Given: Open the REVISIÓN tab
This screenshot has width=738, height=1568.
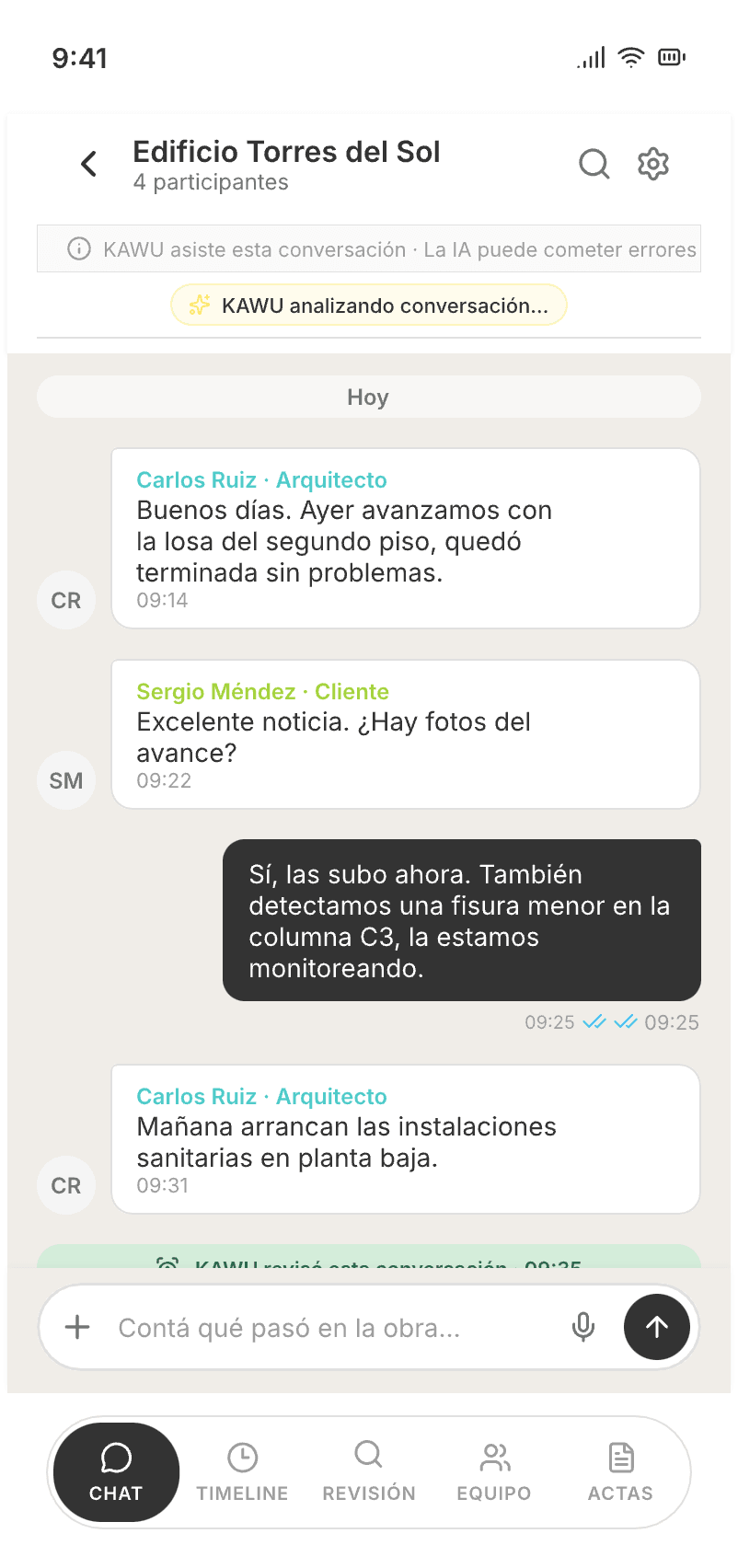Looking at the screenshot, I should [368, 1472].
